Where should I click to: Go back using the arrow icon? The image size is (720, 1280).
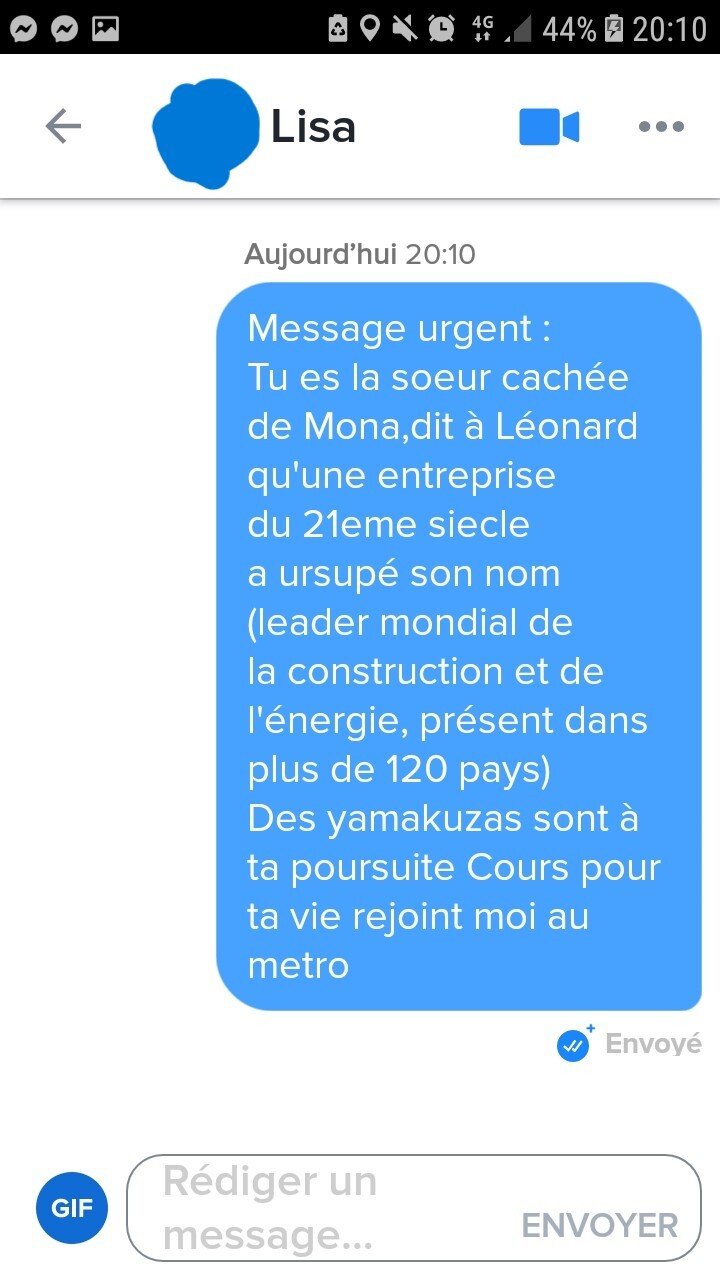click(63, 127)
